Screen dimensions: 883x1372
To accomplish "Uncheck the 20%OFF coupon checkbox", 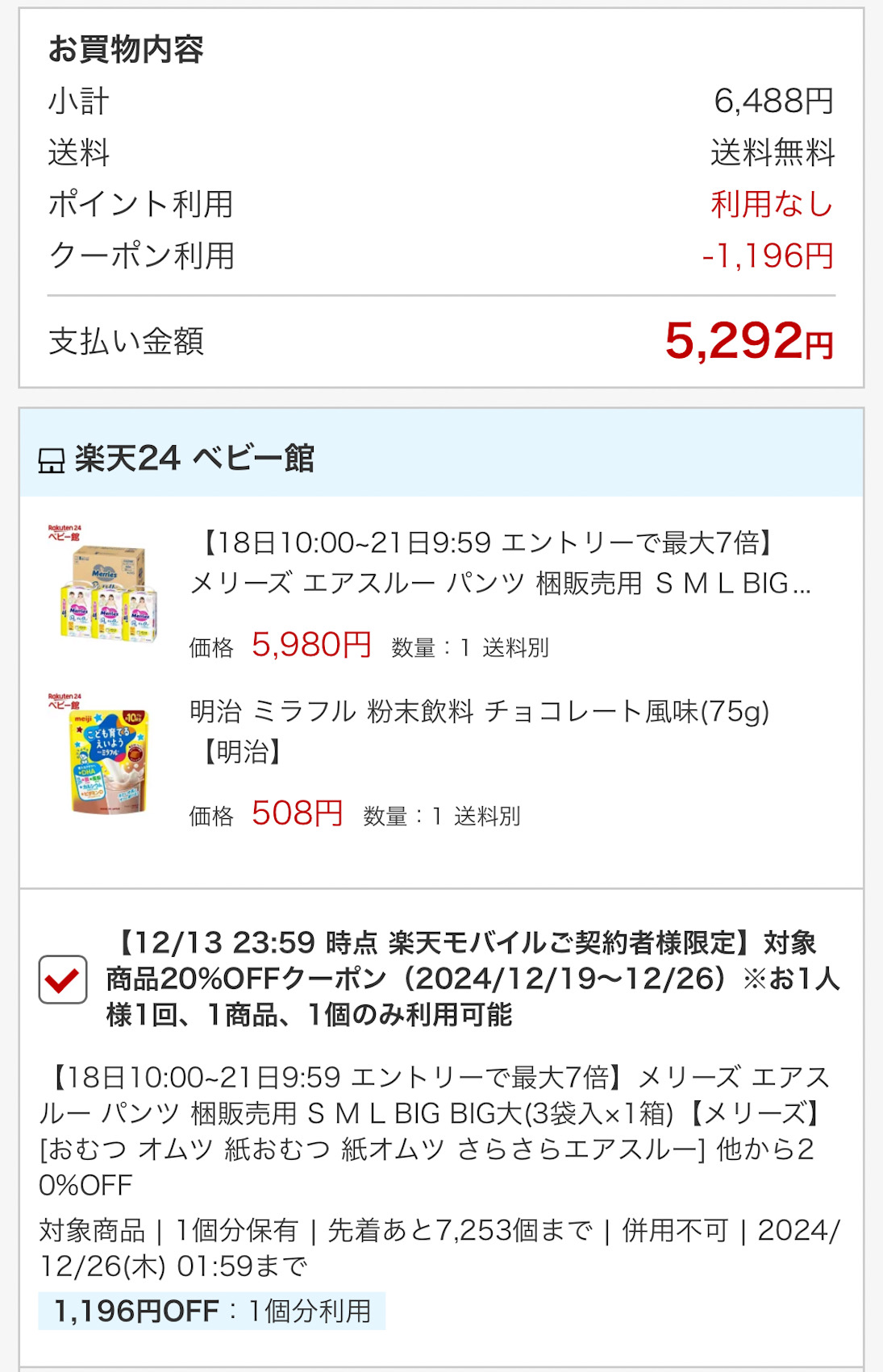I will point(63,979).
